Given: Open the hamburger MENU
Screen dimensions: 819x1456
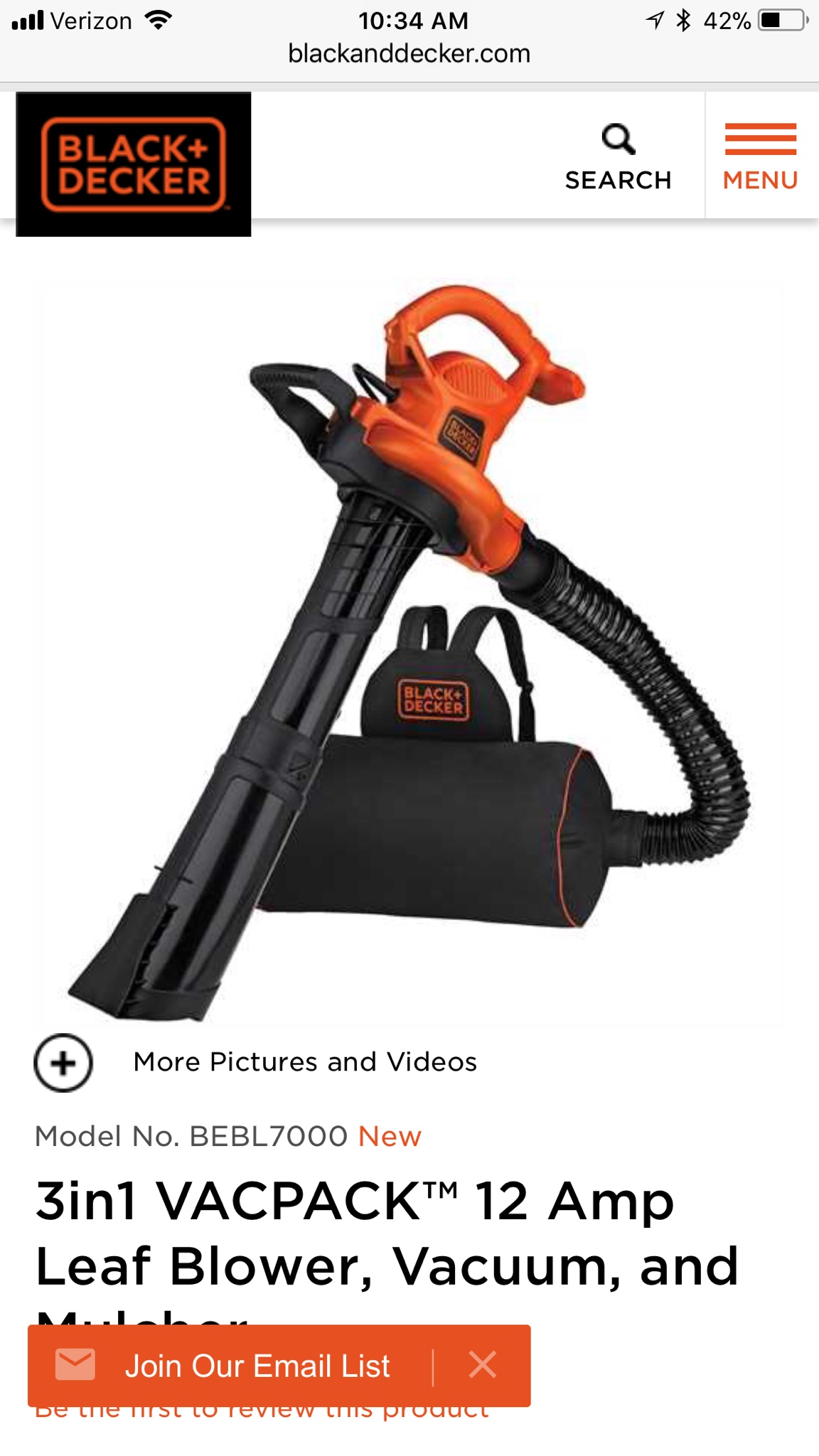Looking at the screenshot, I should click(760, 158).
